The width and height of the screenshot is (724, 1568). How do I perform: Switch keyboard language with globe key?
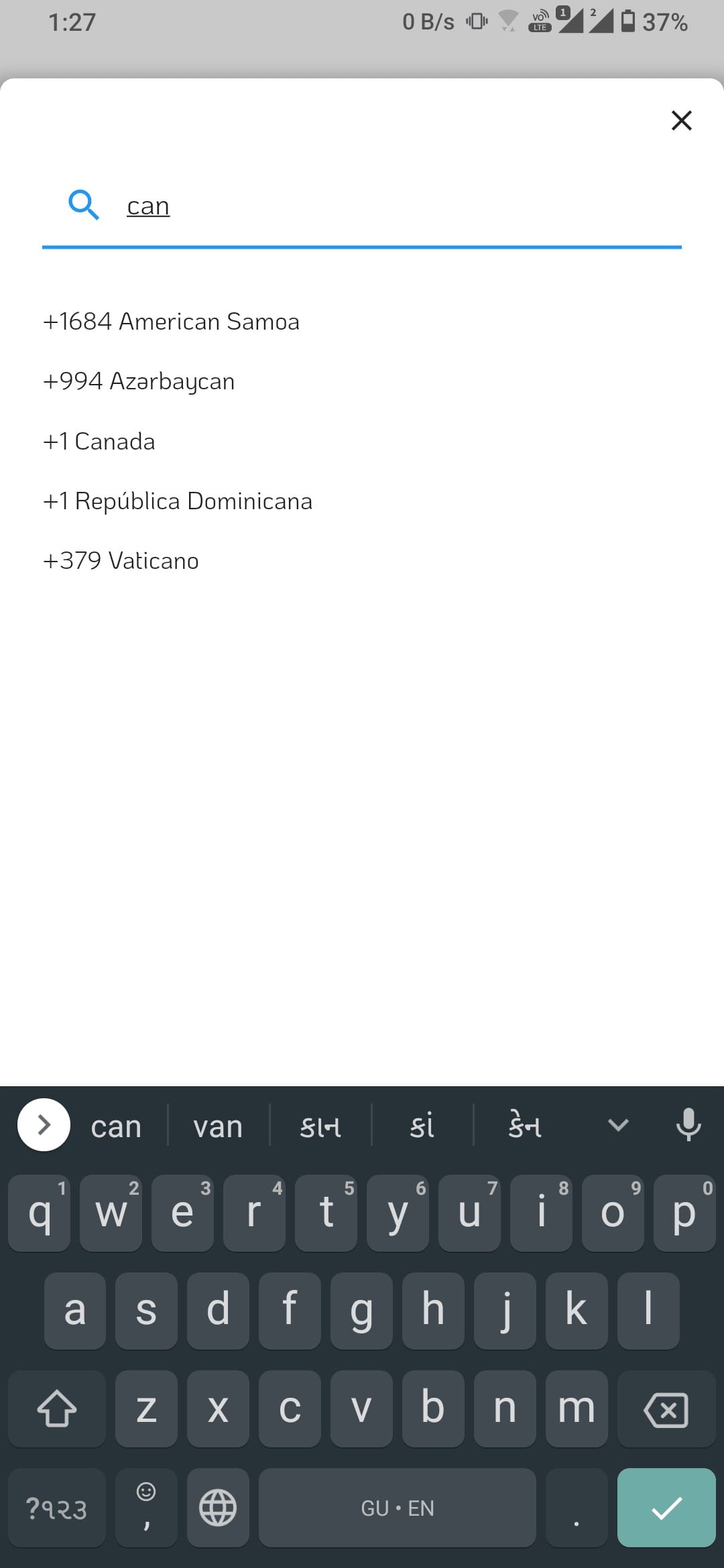218,1508
